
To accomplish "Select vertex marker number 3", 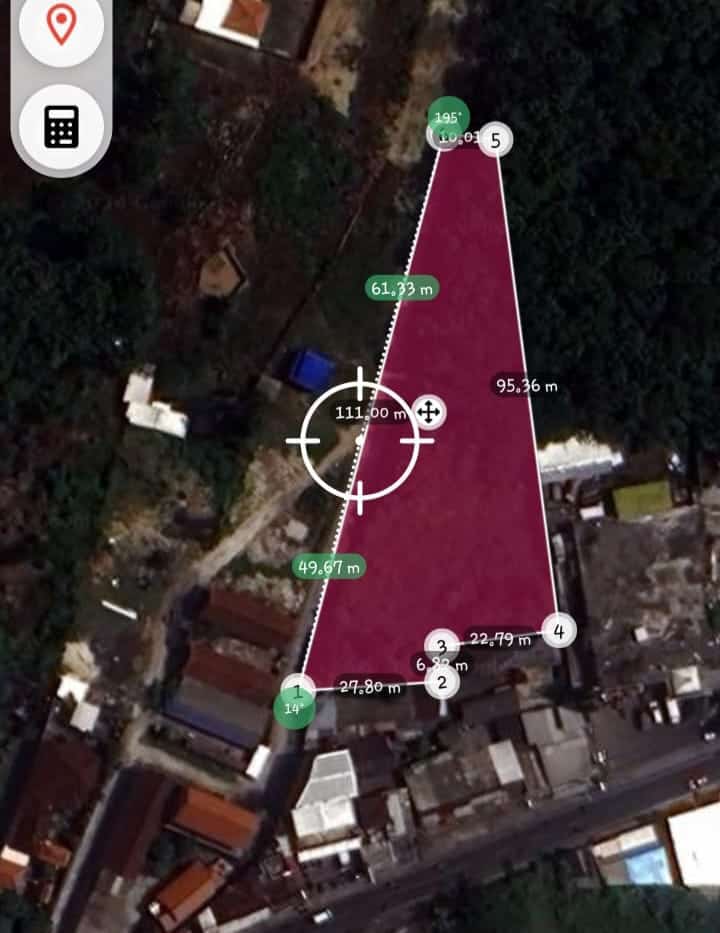I will 441,645.
